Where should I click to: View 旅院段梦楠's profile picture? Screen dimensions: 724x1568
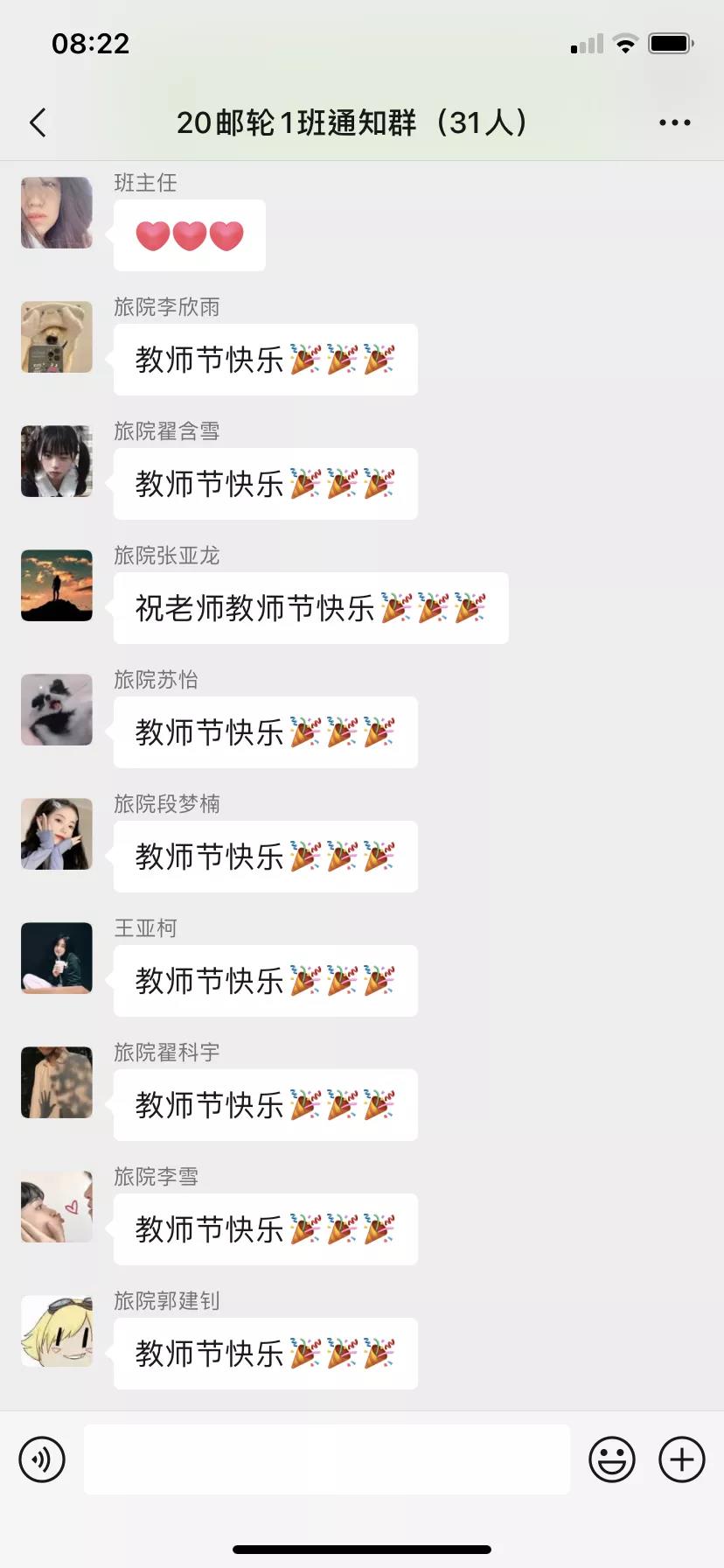coord(57,834)
